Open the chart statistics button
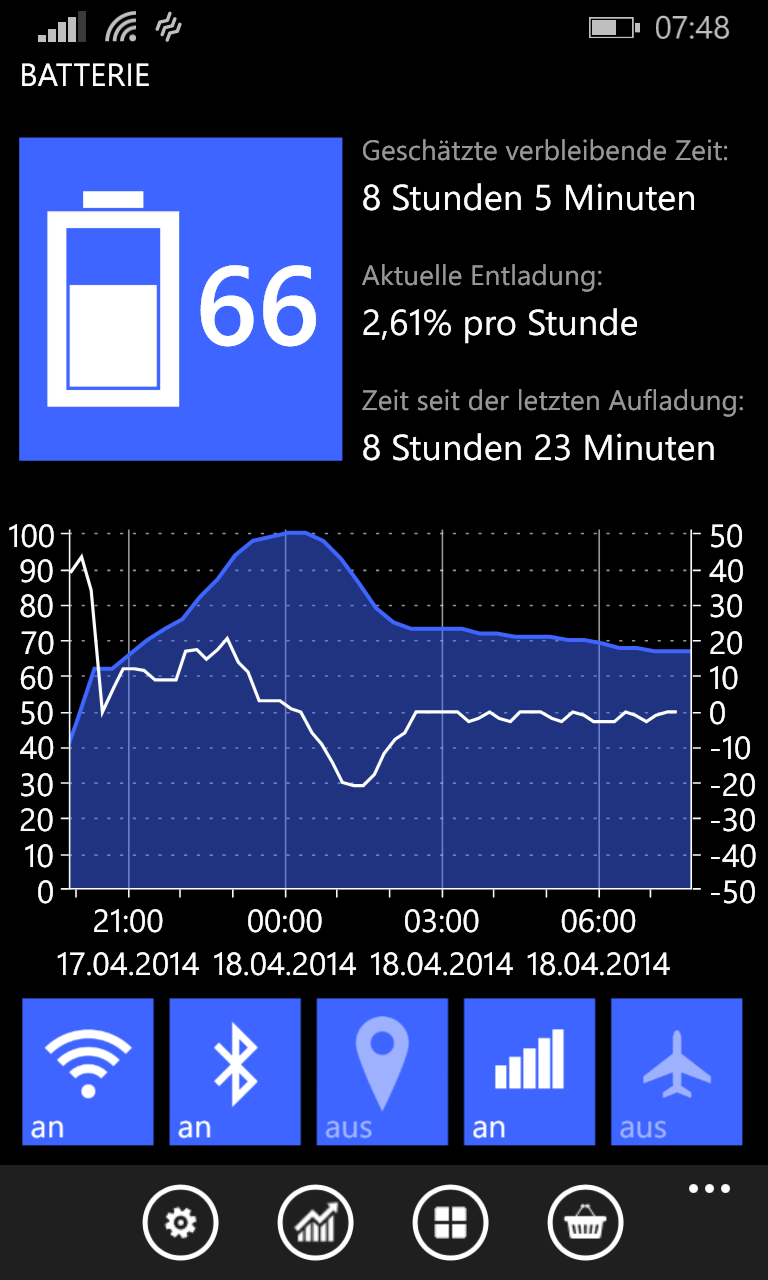The image size is (768, 1280). pos(315,1222)
